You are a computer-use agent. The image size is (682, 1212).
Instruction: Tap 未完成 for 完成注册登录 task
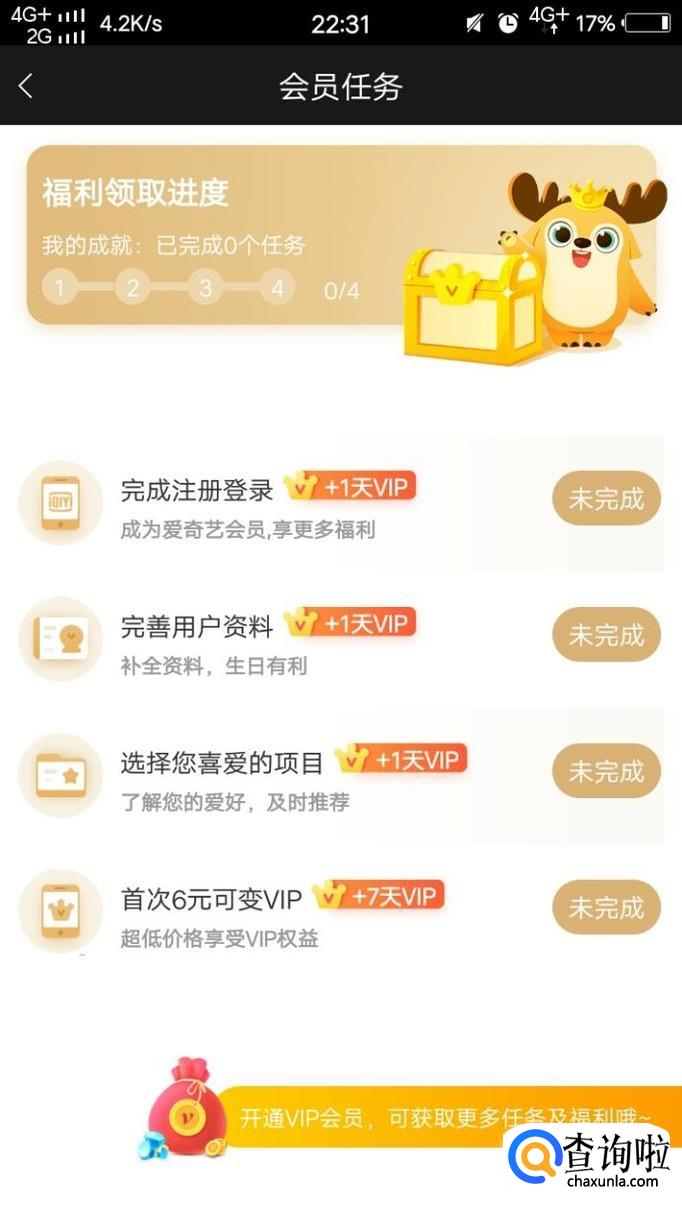tap(606, 499)
